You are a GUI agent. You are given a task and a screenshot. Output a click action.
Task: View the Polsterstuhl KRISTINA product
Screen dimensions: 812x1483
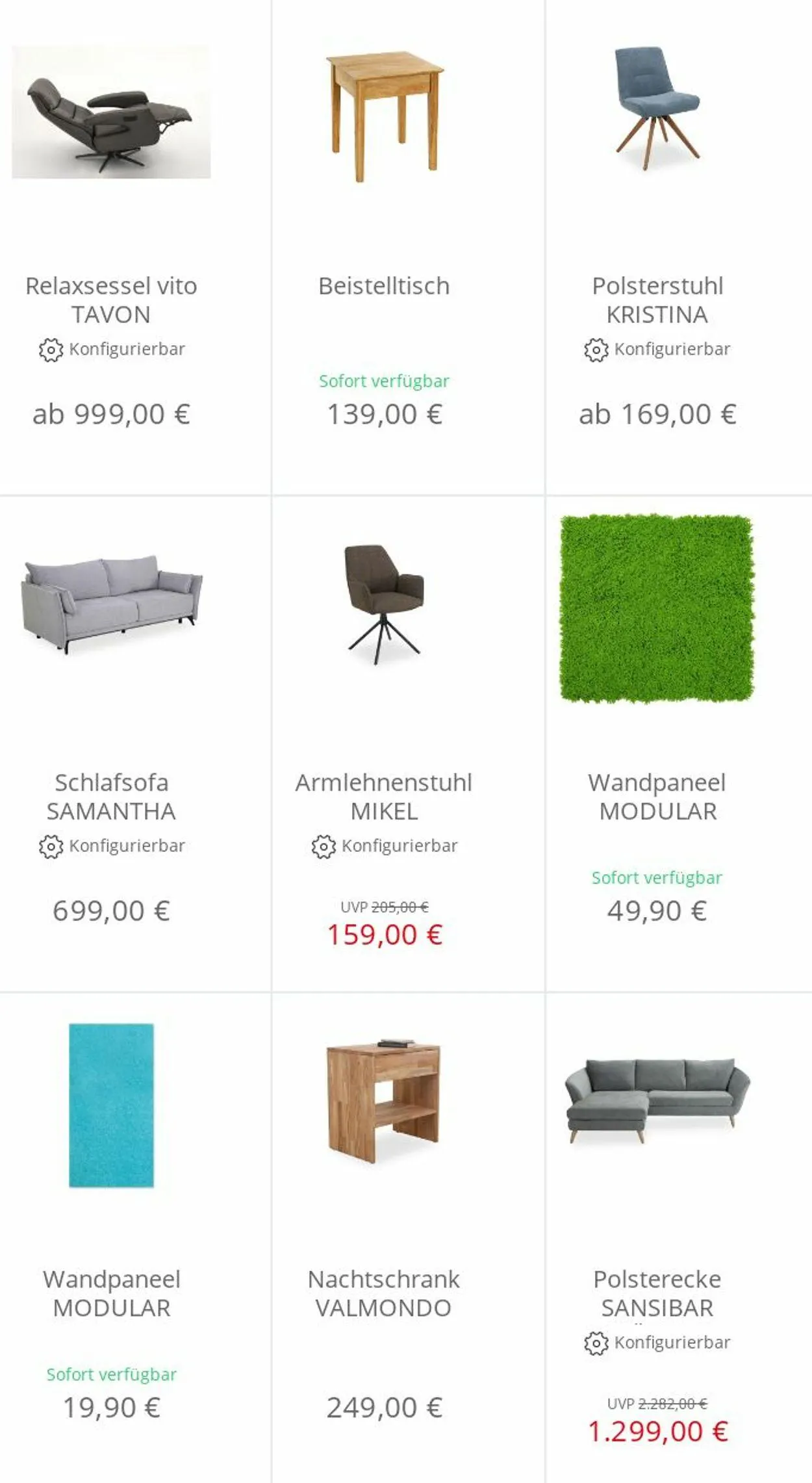point(679,247)
